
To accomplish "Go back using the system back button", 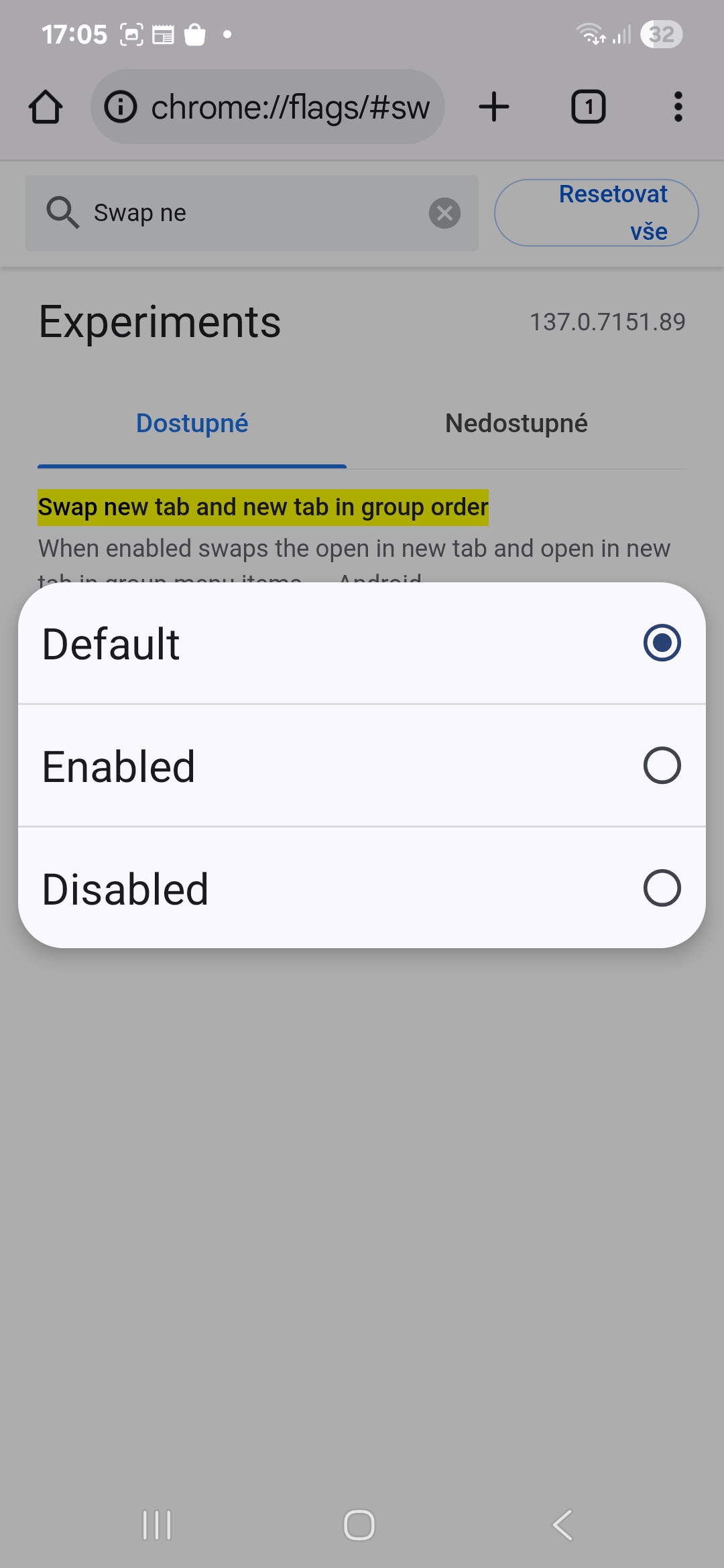I will [563, 1525].
